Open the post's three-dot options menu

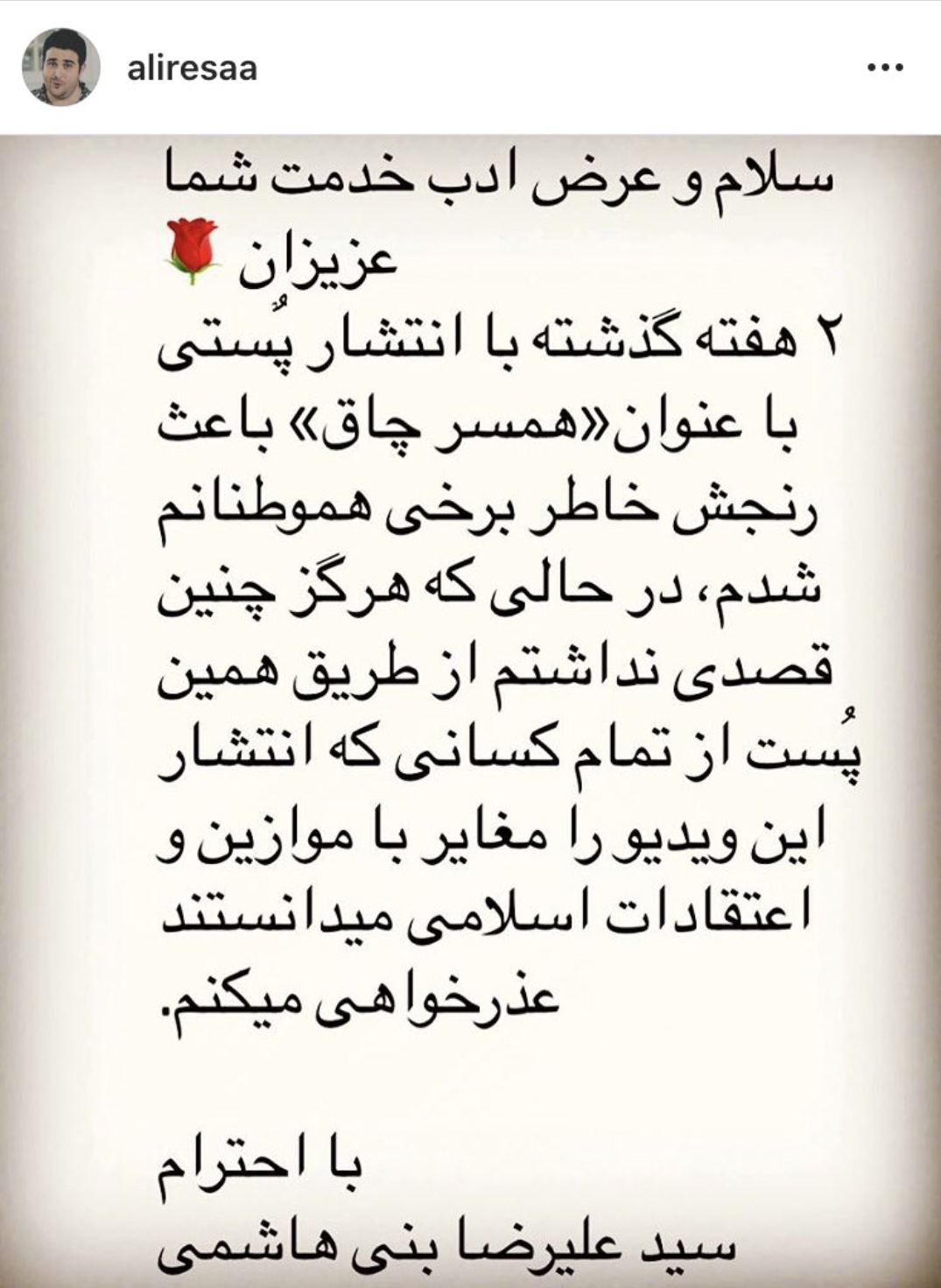[885, 68]
